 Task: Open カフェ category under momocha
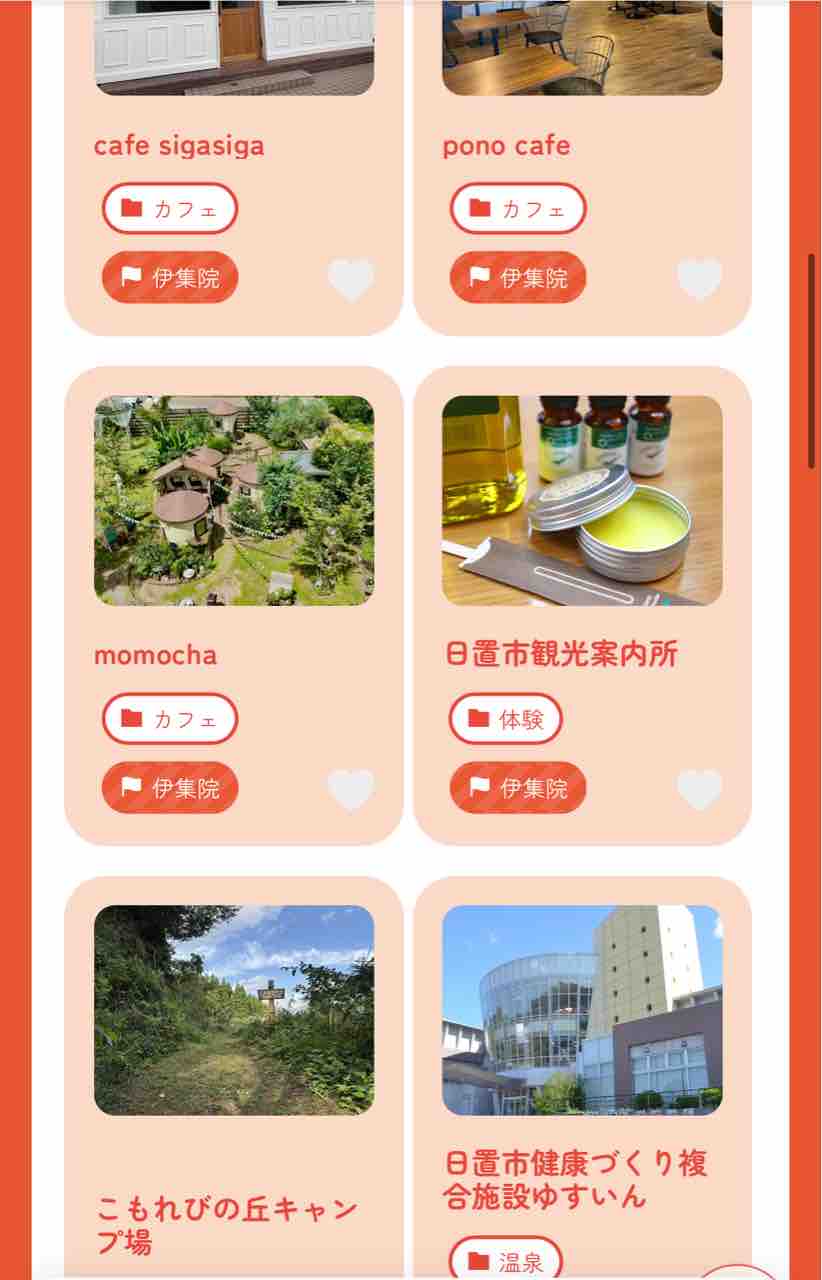point(170,719)
